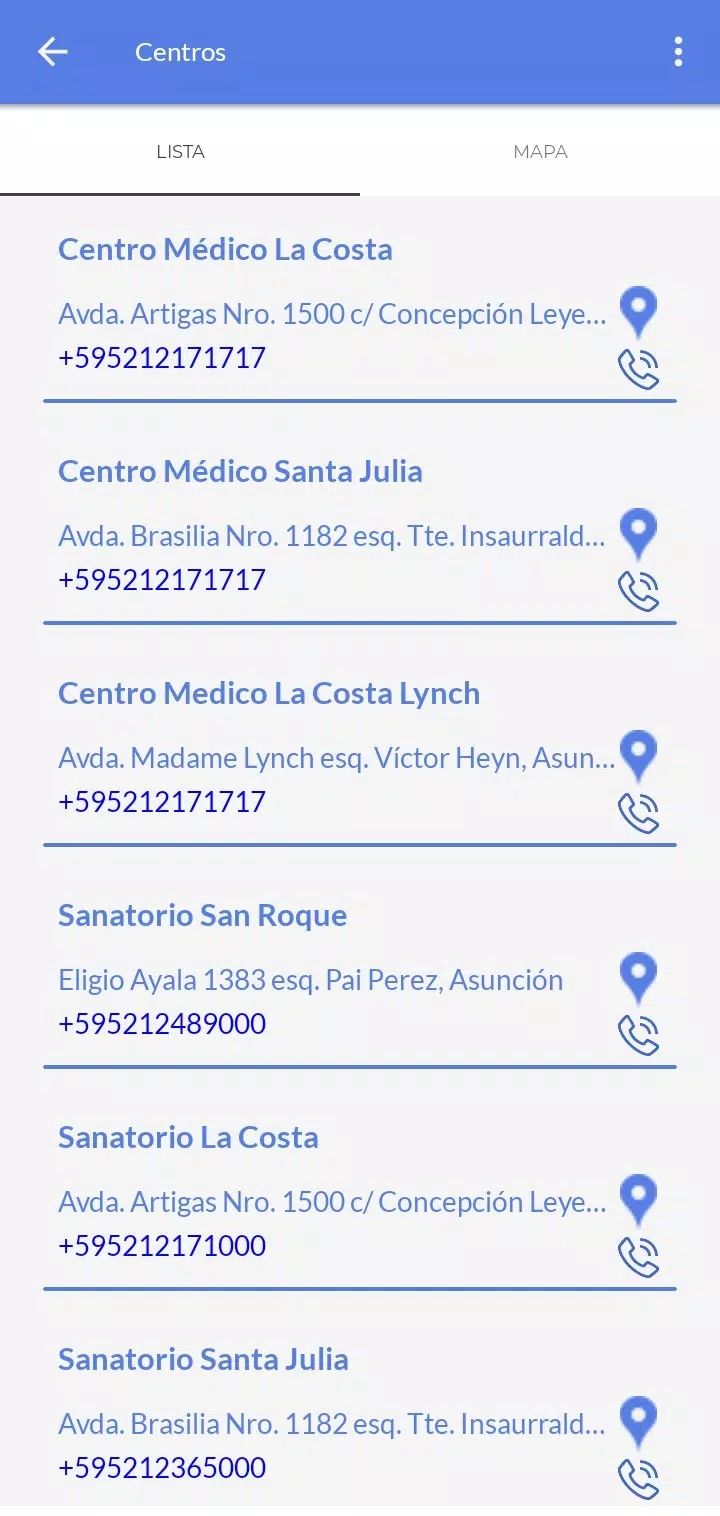Screen dimensions: 720x1516
Task: Call Centro Médico Santa Julia
Action: [638, 591]
